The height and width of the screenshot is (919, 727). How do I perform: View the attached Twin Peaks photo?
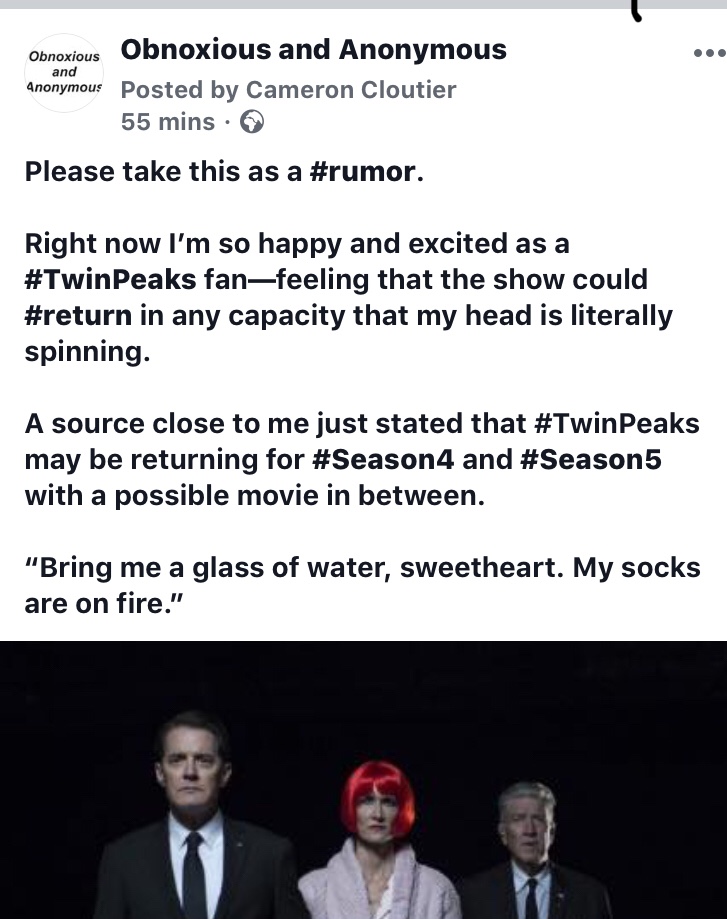363,780
